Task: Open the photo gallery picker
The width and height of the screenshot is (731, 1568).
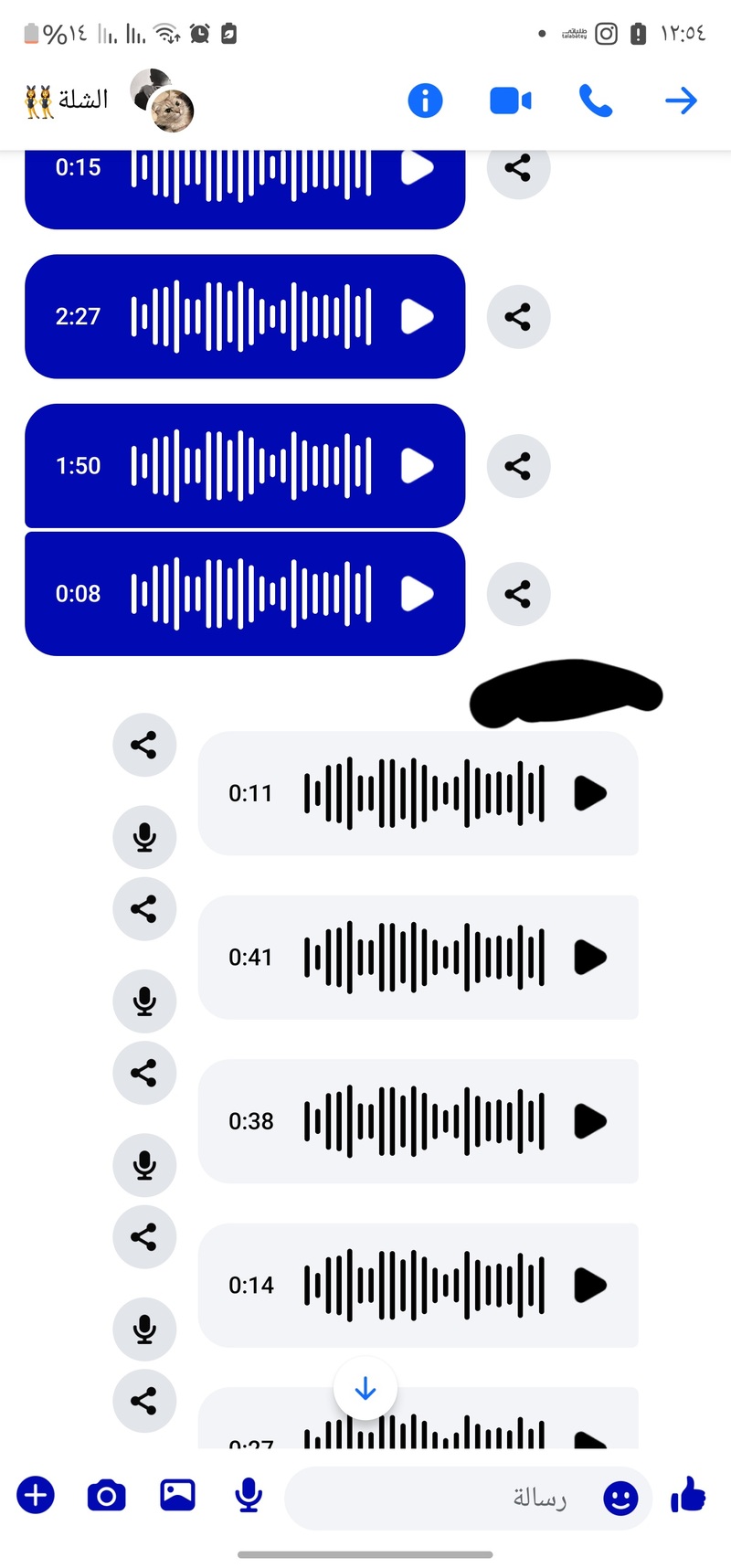Action: pyautogui.click(x=177, y=1495)
